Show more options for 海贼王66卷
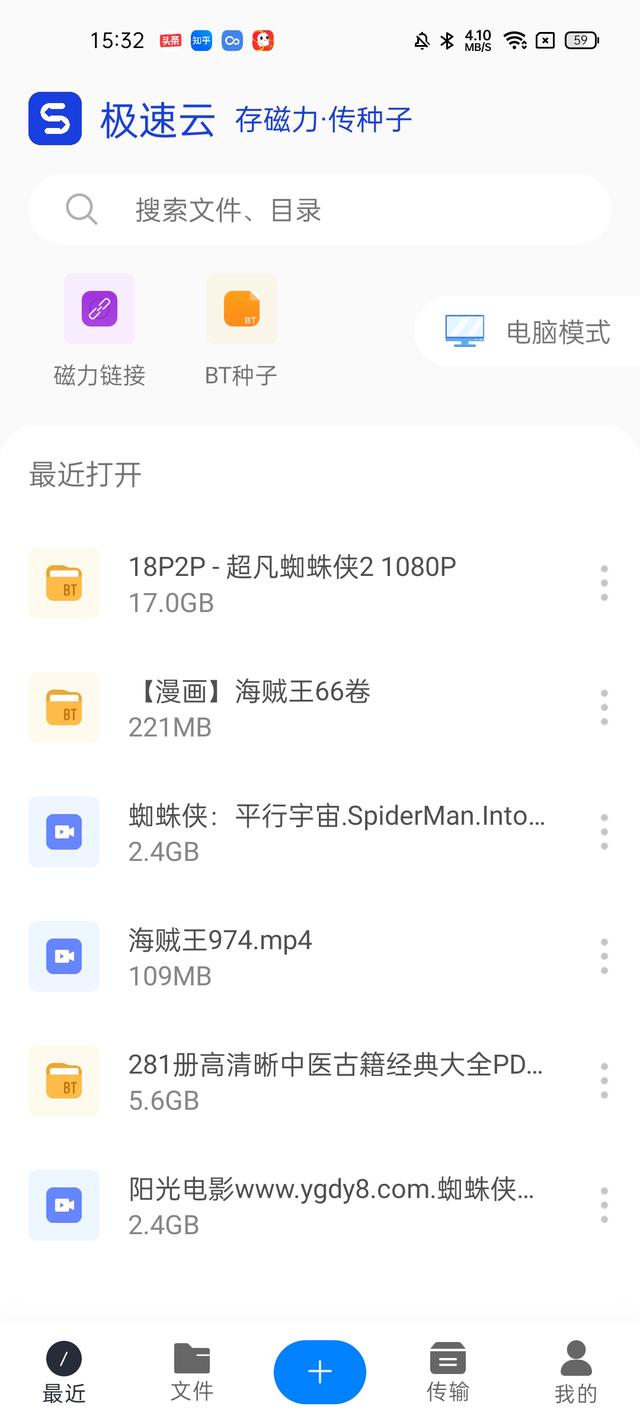Viewport: 640px width, 1422px height. click(x=604, y=708)
